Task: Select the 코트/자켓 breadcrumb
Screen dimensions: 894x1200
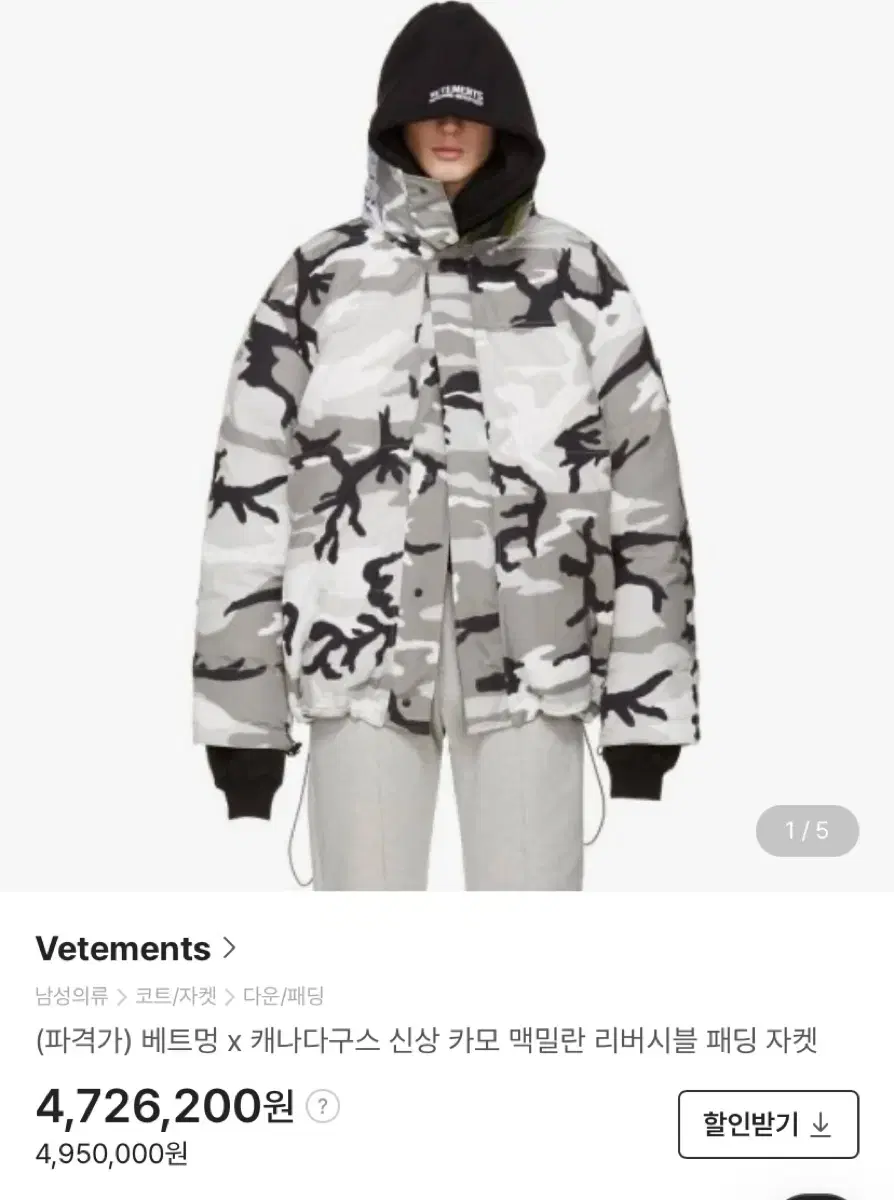Action: coord(175,993)
